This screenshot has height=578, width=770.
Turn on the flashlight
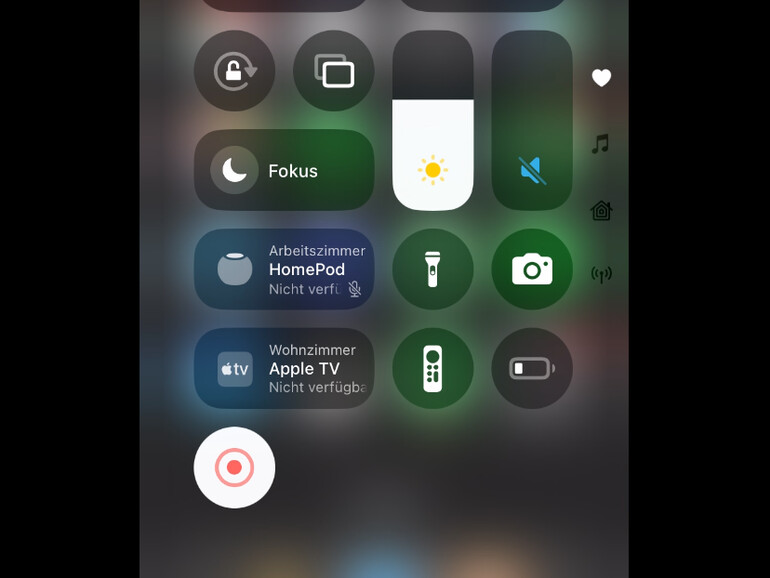point(432,269)
